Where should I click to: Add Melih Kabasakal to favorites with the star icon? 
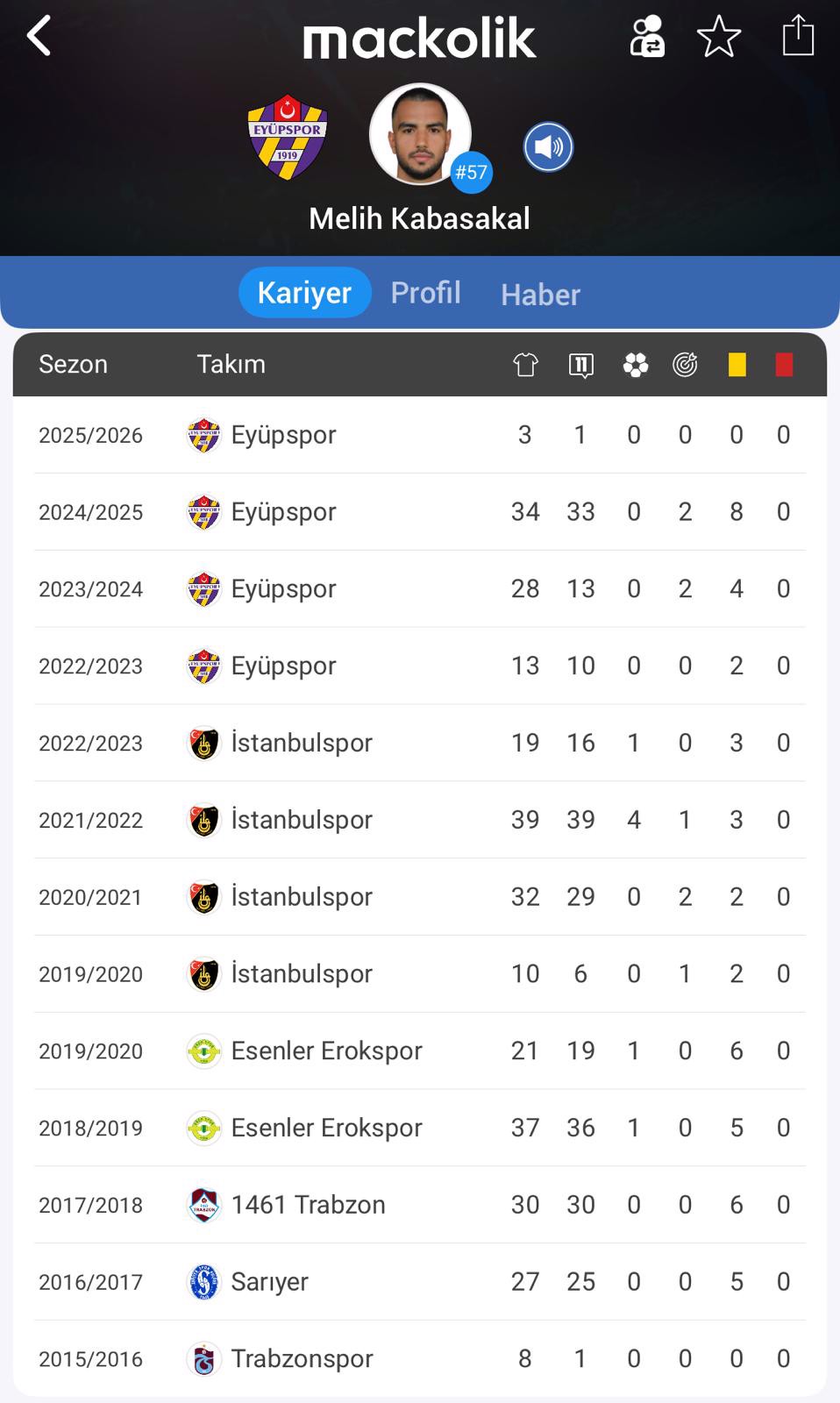[719, 37]
